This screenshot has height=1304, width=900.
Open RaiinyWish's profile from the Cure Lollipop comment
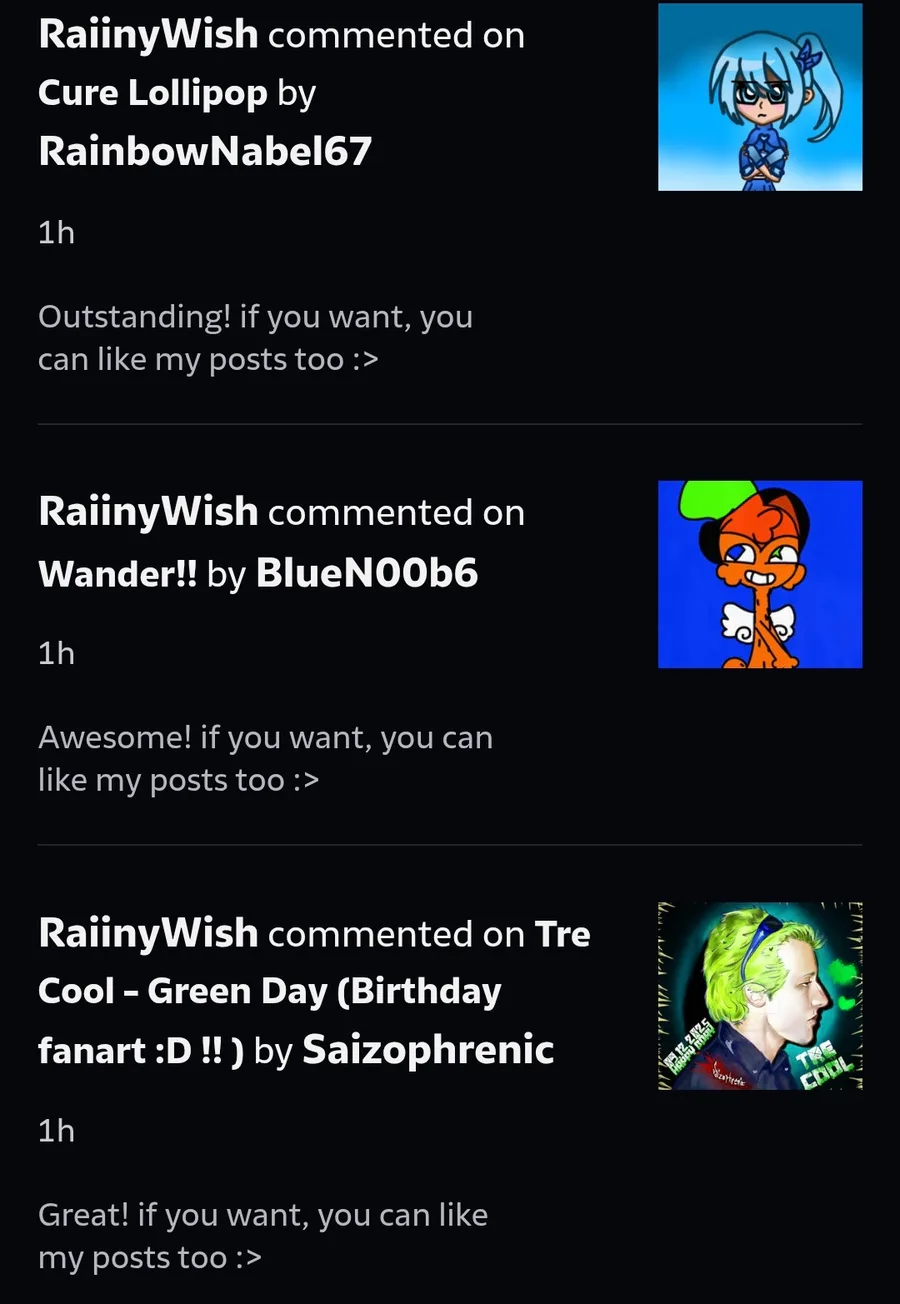(x=148, y=35)
